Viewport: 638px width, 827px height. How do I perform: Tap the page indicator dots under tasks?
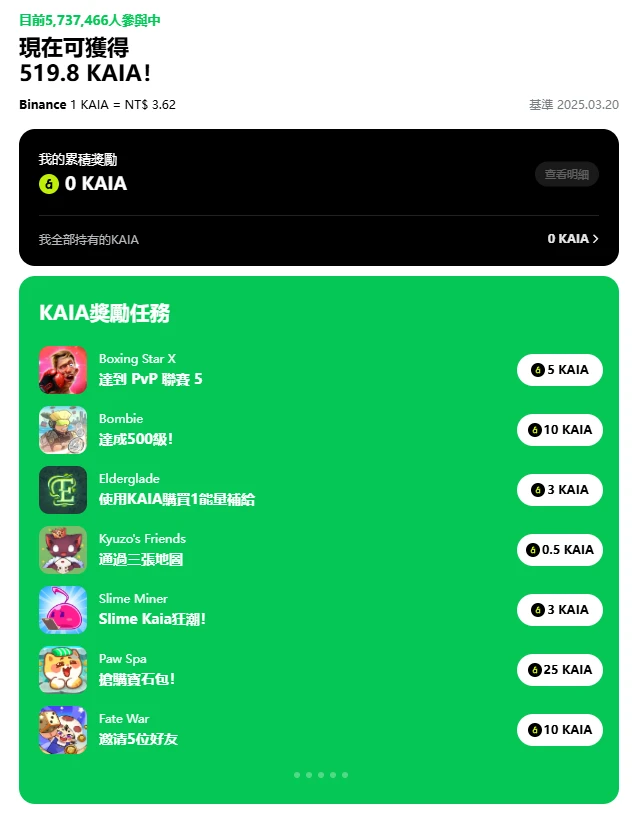(320, 775)
